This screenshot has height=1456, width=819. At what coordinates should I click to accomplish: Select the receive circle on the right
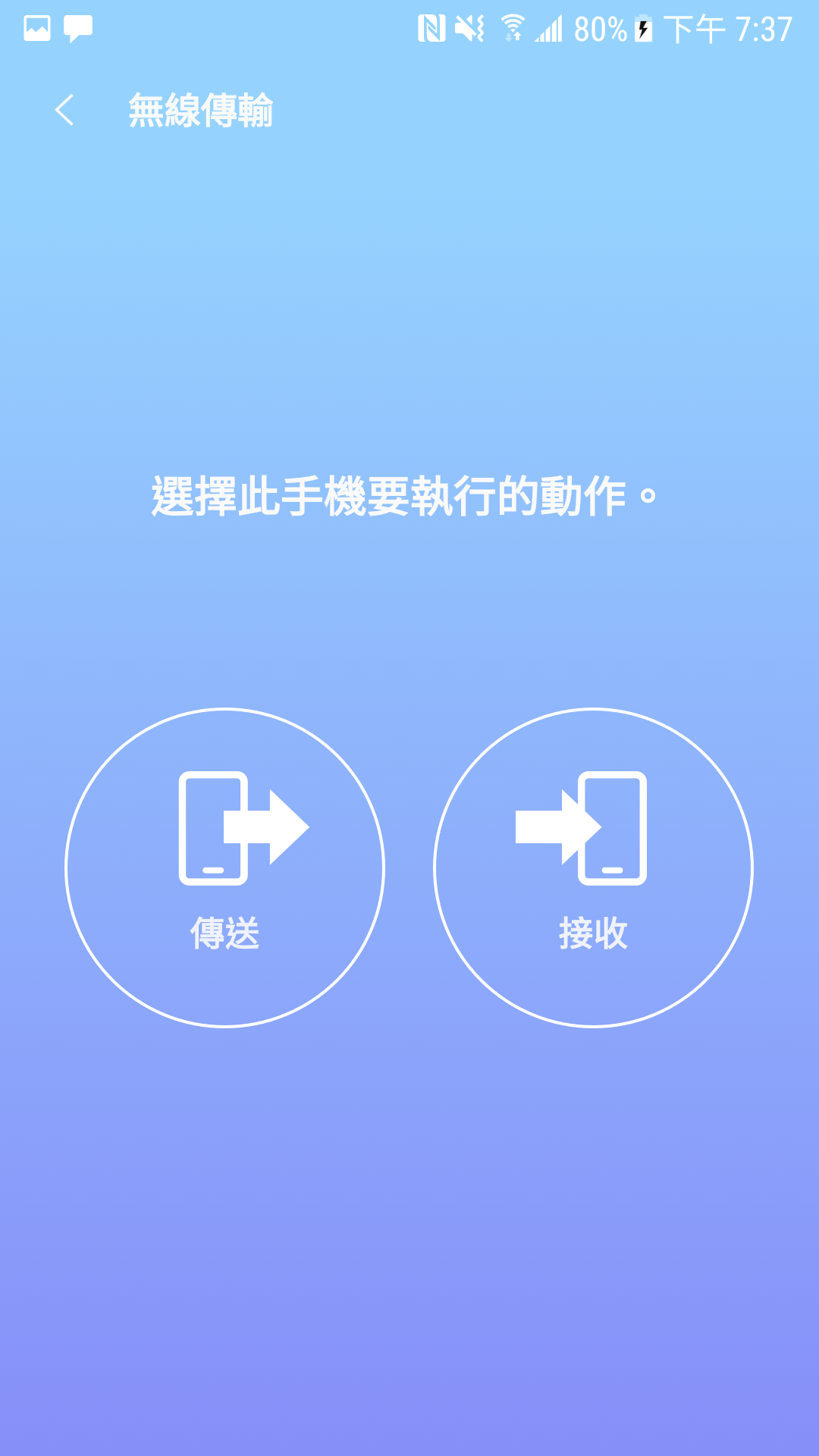click(x=594, y=868)
